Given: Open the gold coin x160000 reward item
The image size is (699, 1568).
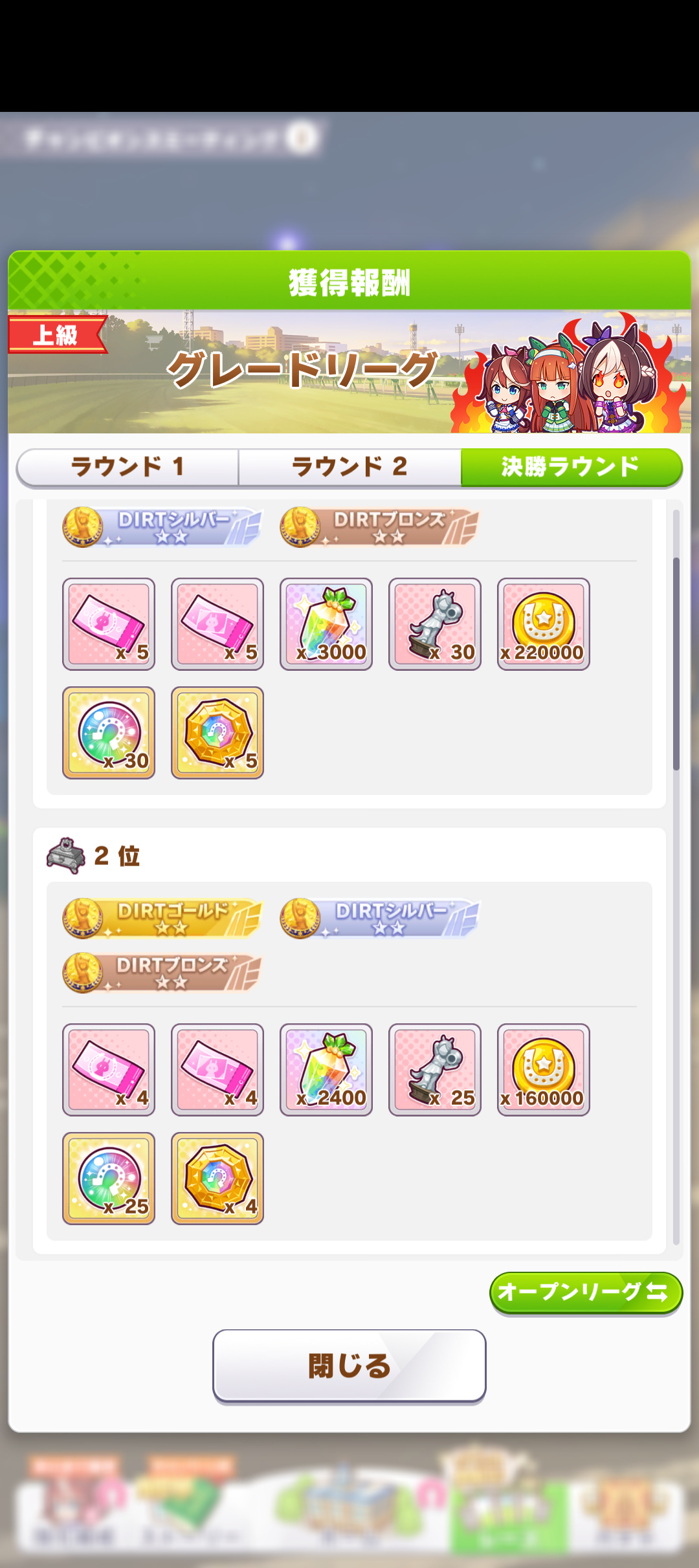Looking at the screenshot, I should click(544, 1070).
